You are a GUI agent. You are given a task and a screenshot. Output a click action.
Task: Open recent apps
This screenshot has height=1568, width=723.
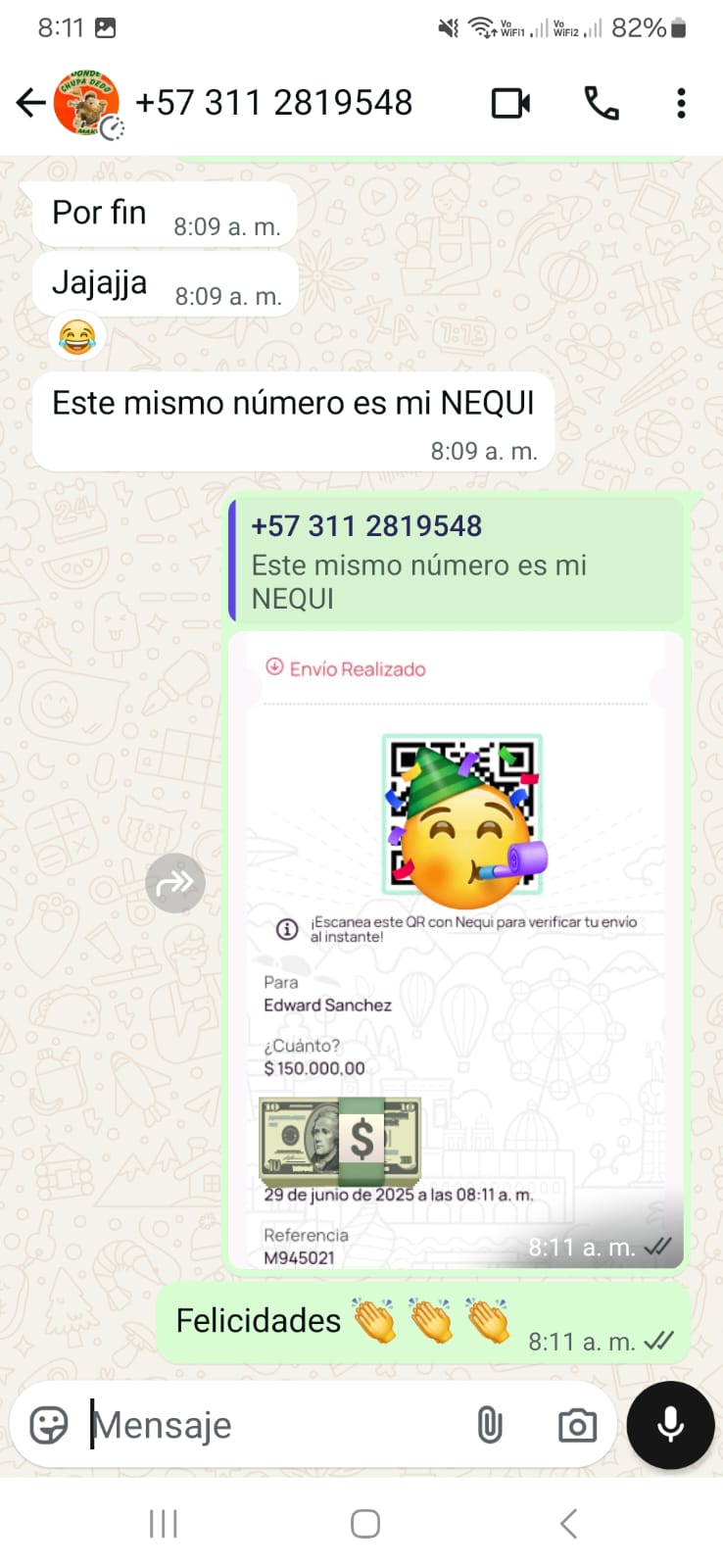[x=163, y=1524]
